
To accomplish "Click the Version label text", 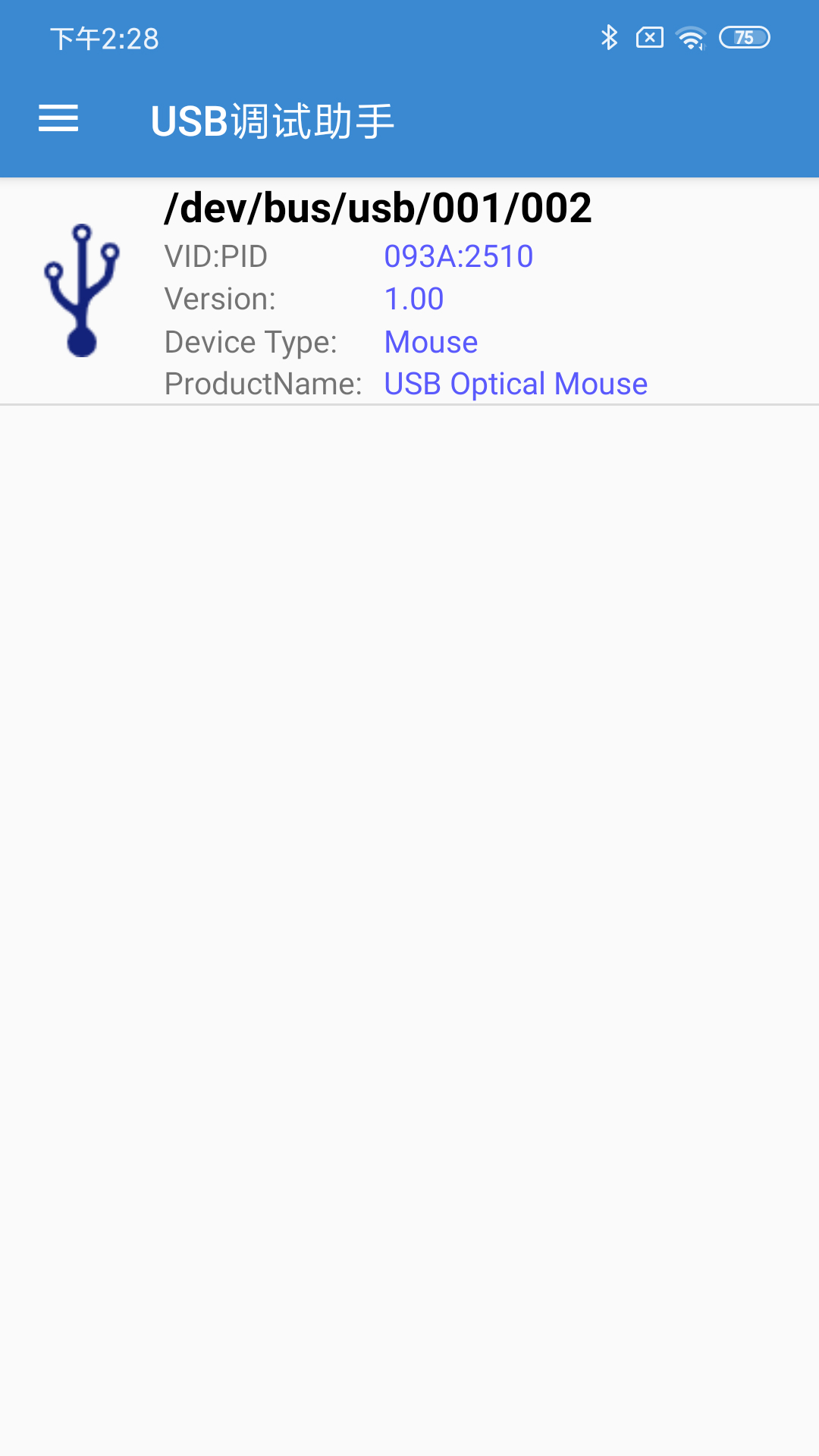I will [218, 299].
